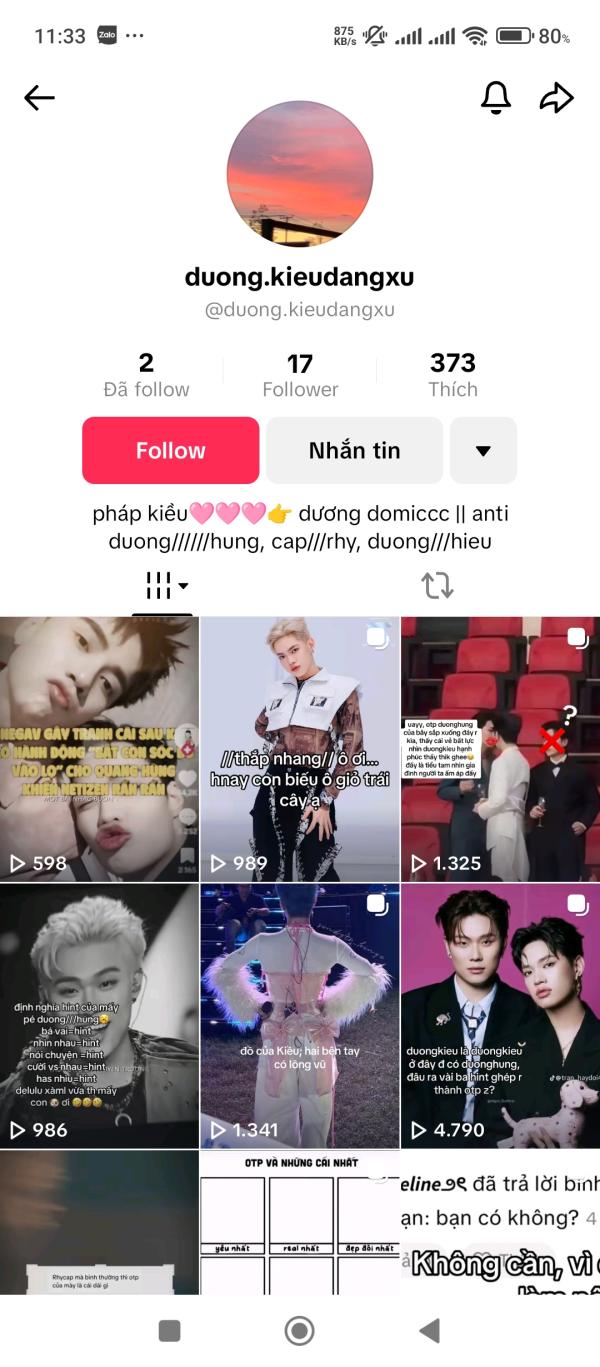Open the video with 598 views
This screenshot has height=1367, width=600.
(x=99, y=748)
